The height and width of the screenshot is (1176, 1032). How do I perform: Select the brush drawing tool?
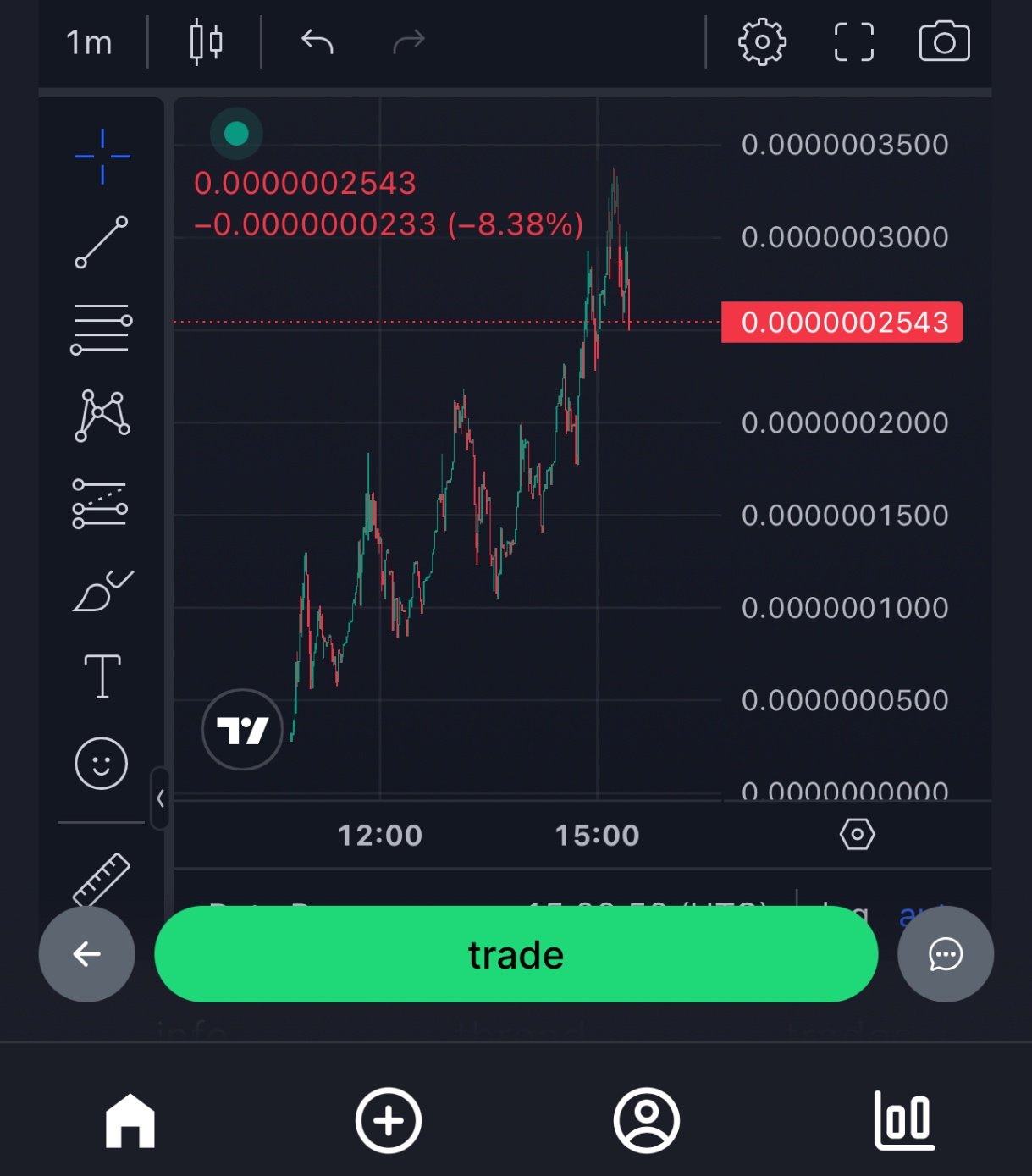click(x=102, y=591)
